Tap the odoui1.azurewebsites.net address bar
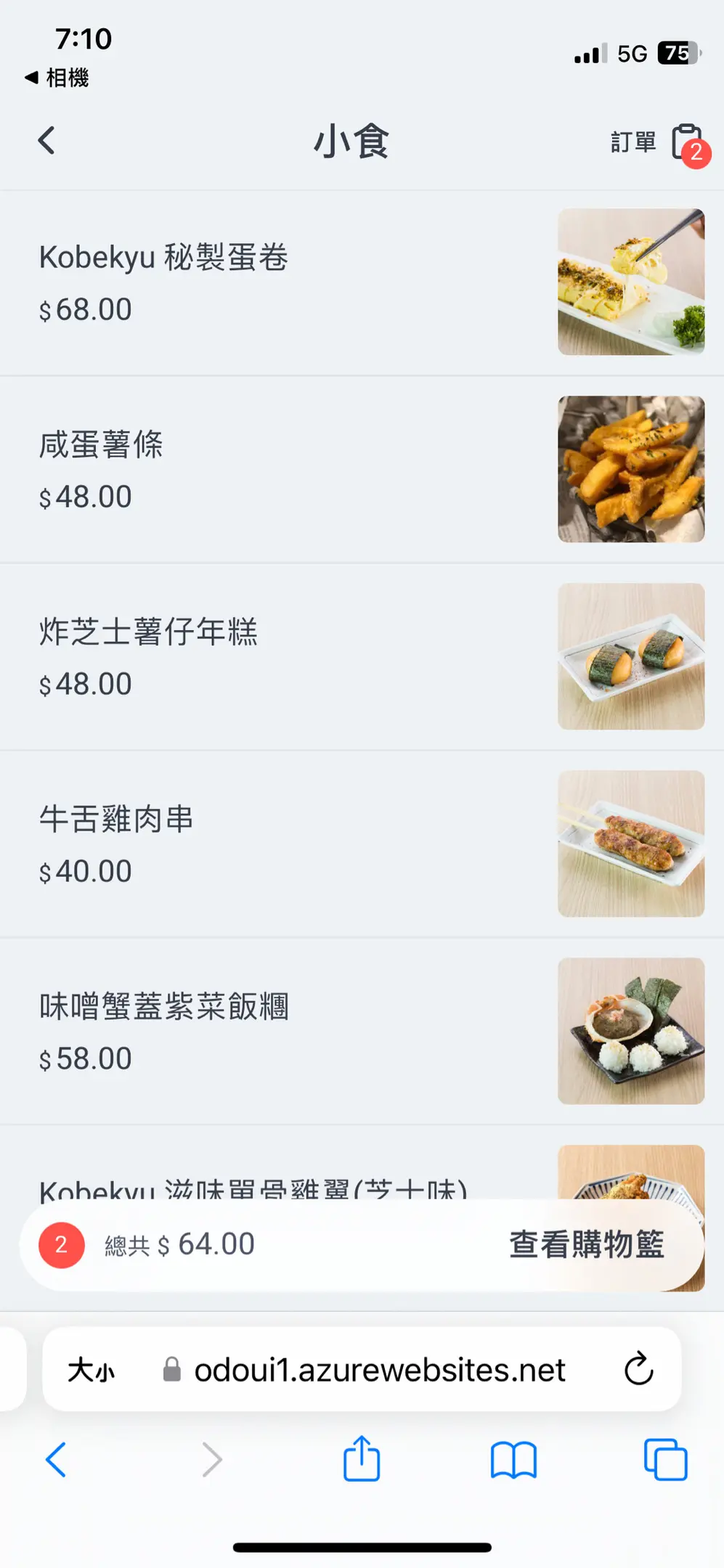 point(379,1371)
